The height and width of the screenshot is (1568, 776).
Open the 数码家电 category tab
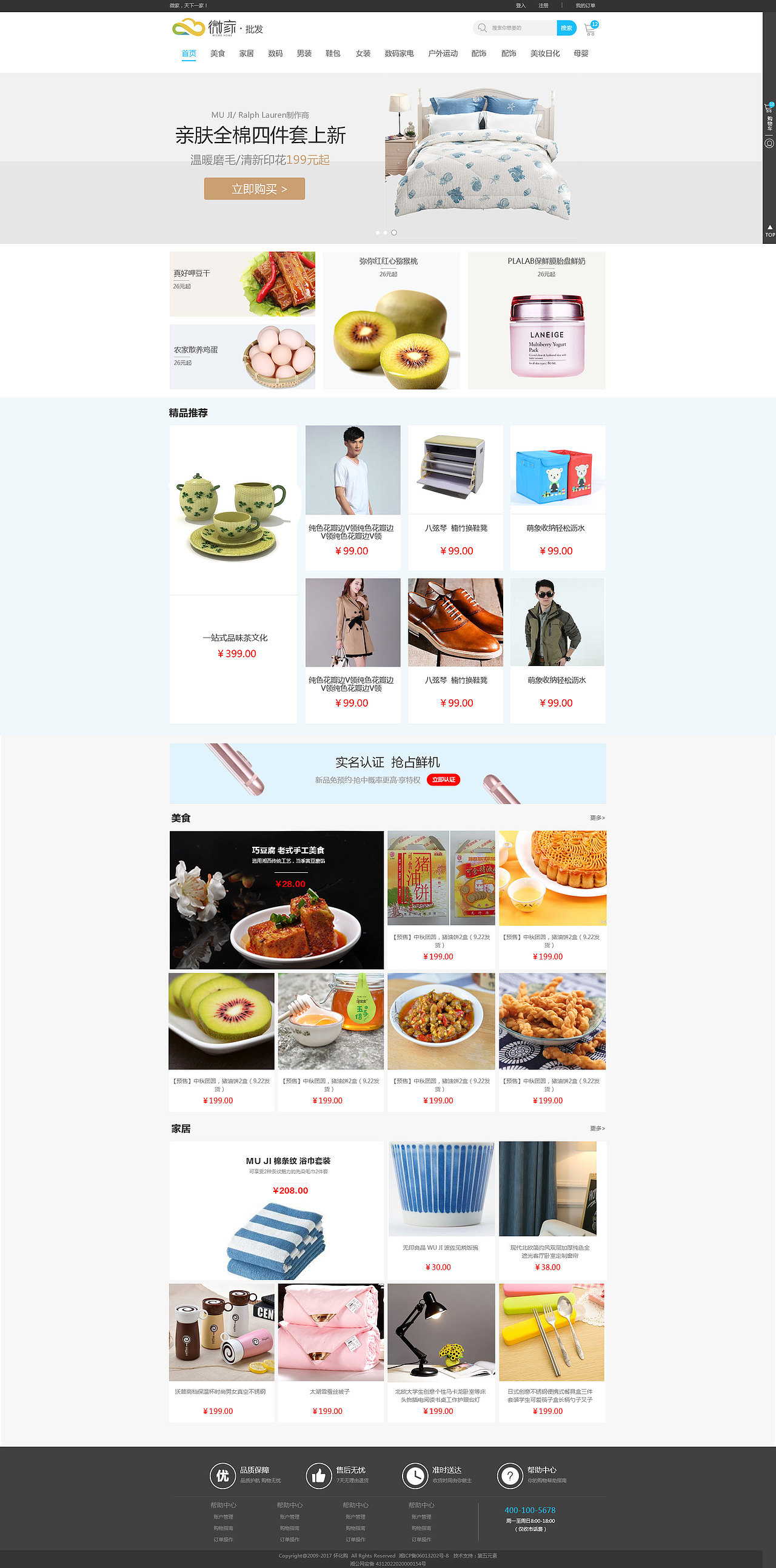coord(399,53)
